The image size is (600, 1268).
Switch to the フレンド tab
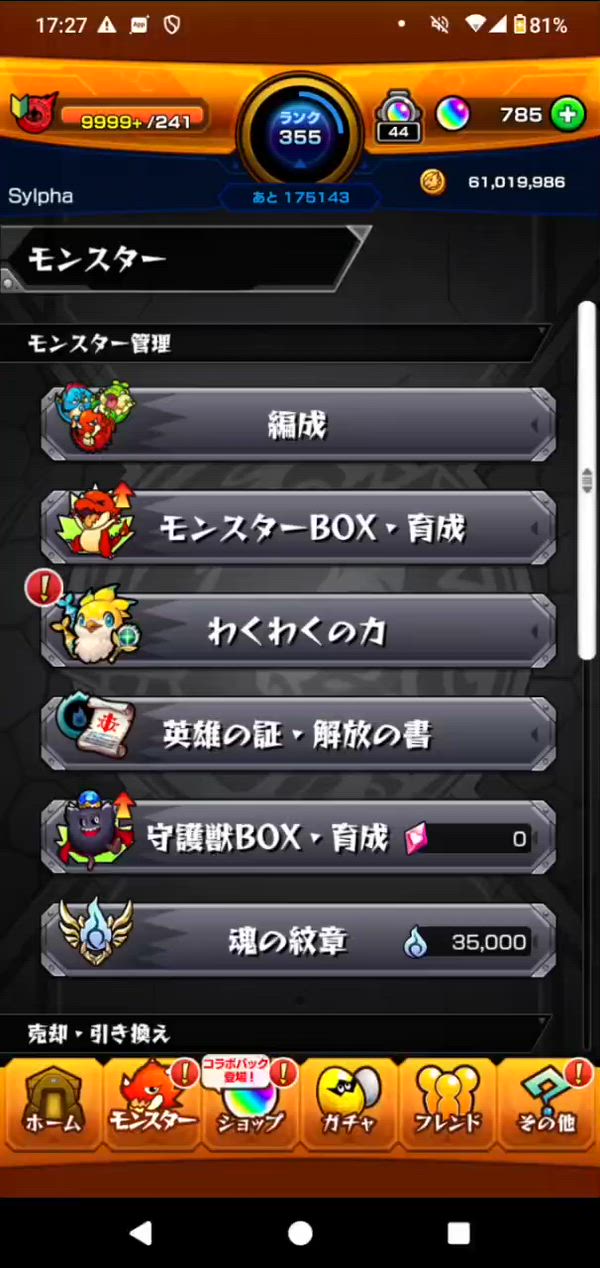coord(448,1103)
